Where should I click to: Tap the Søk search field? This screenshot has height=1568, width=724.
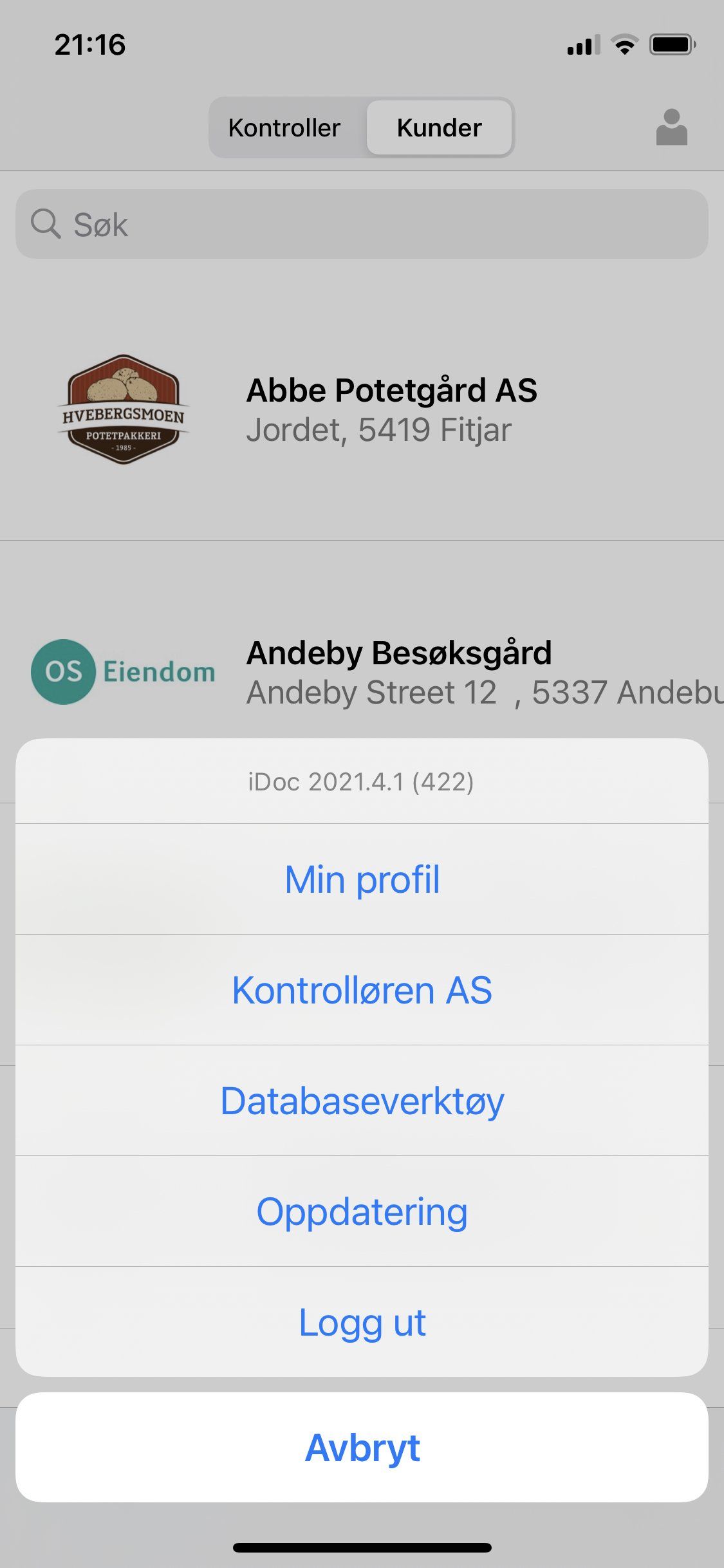coord(362,224)
